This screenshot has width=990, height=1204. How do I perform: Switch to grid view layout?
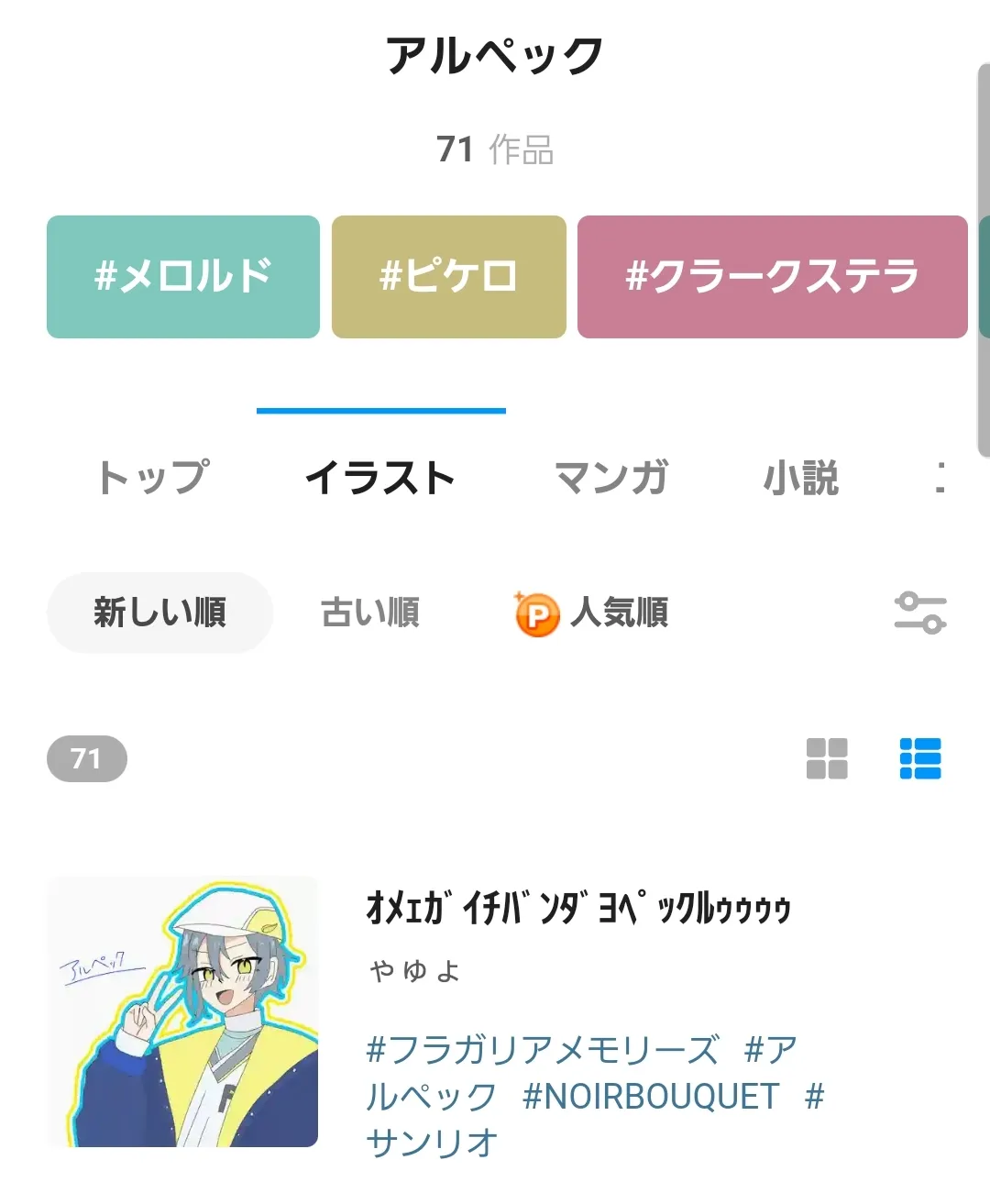pyautogui.click(x=827, y=759)
